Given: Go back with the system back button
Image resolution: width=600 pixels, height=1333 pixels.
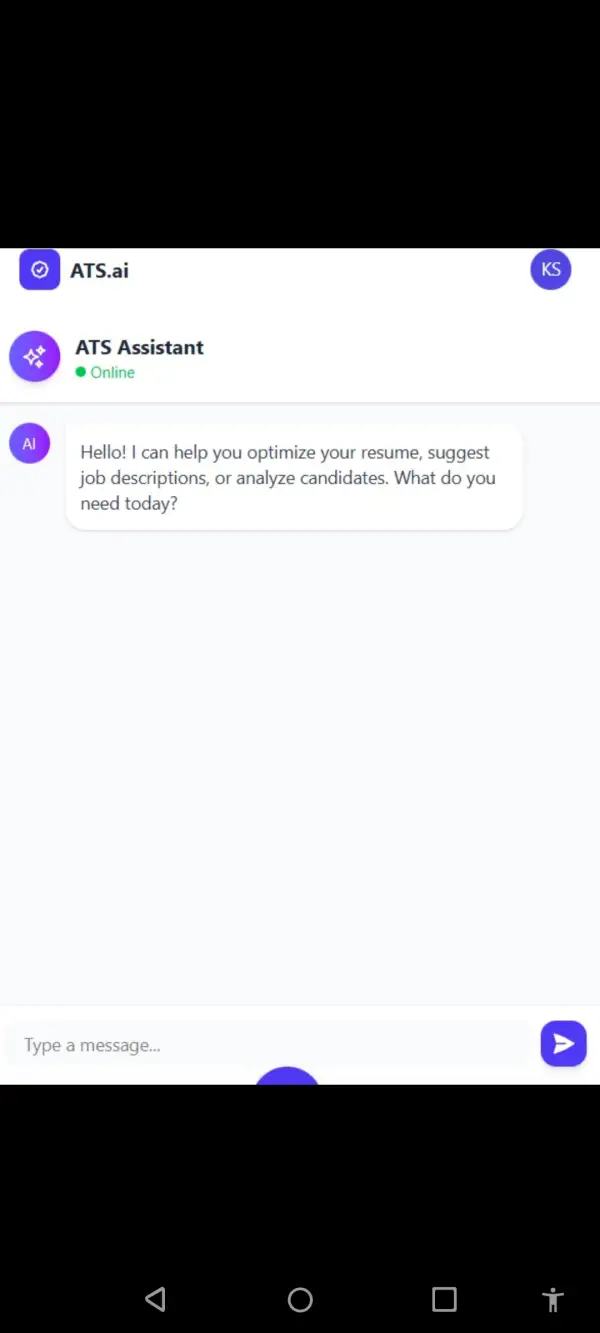Looking at the screenshot, I should 155,1299.
